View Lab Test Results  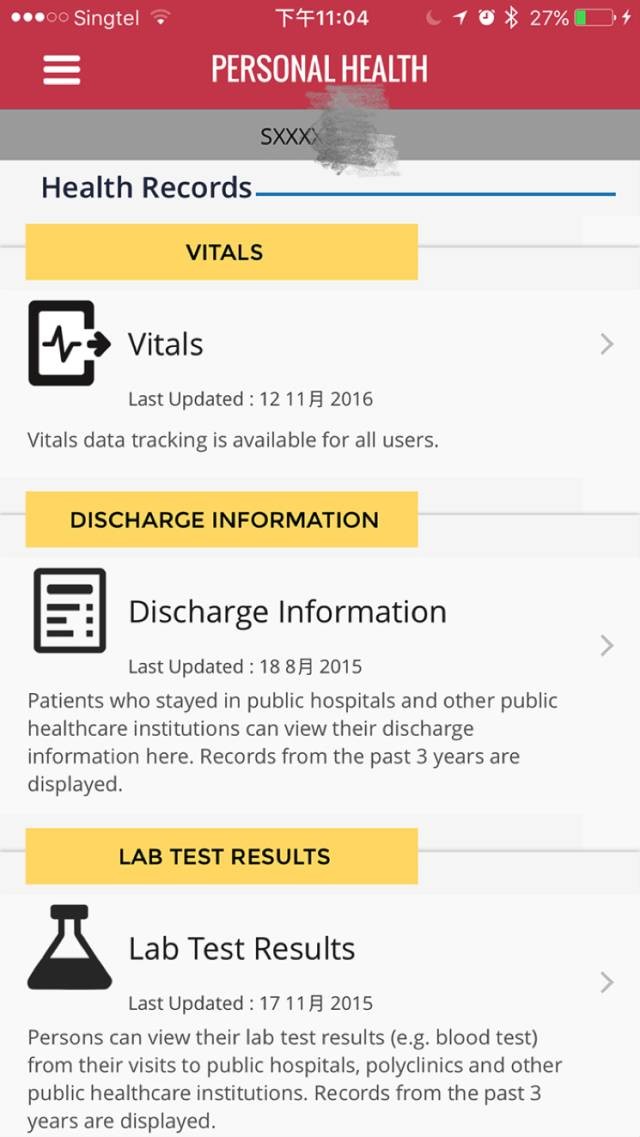coord(241,949)
